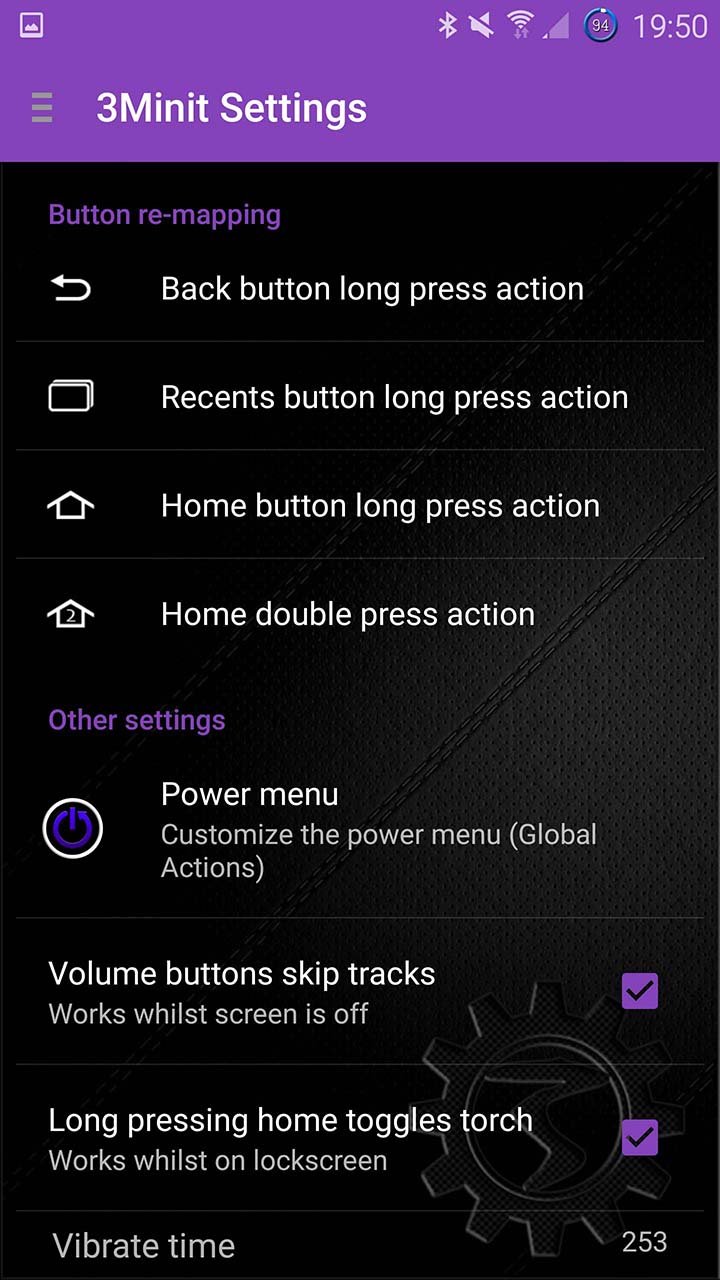
Task: Open Back button long press action
Action: (360, 288)
